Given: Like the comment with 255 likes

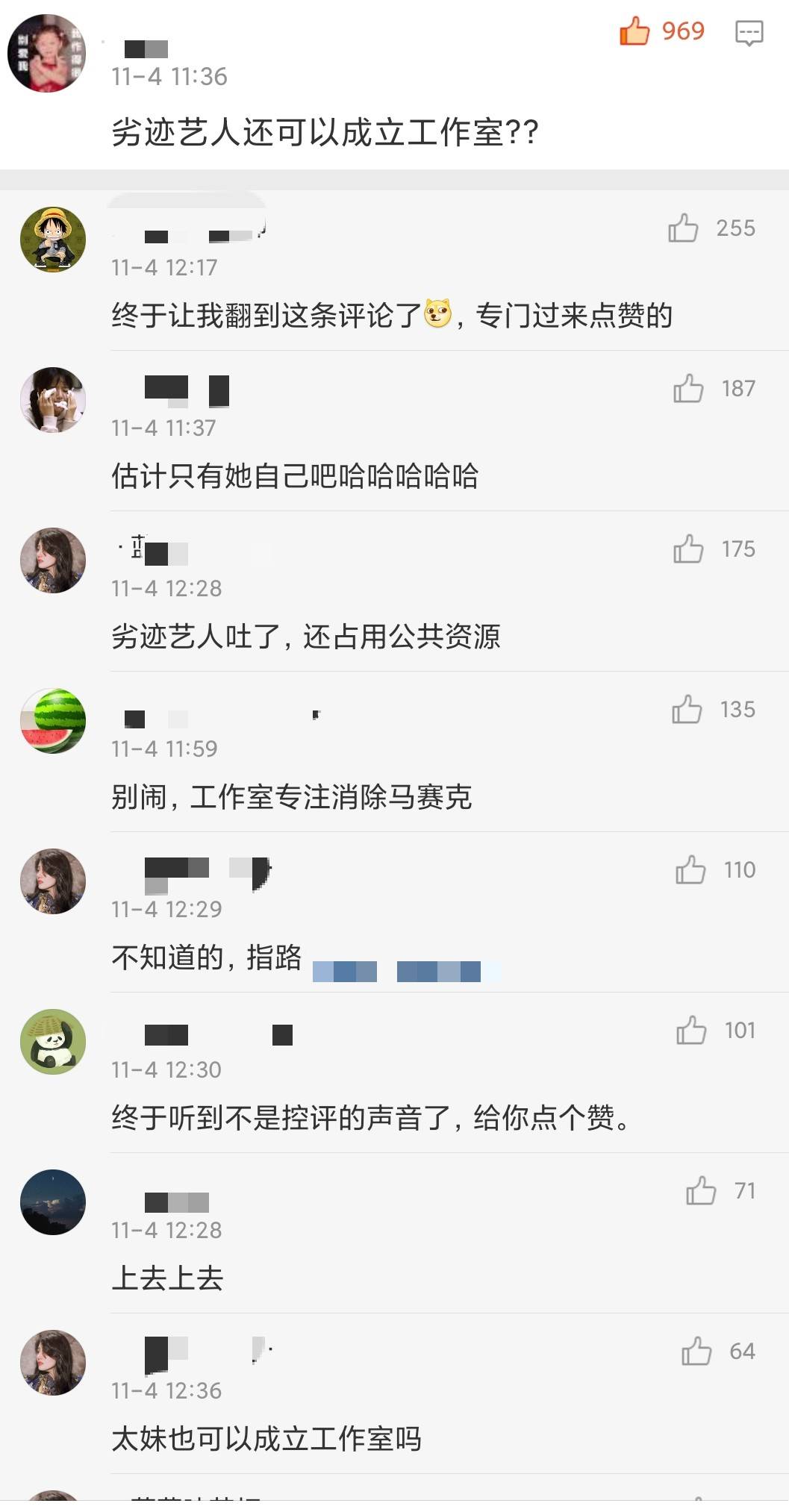Looking at the screenshot, I should pos(684,229).
